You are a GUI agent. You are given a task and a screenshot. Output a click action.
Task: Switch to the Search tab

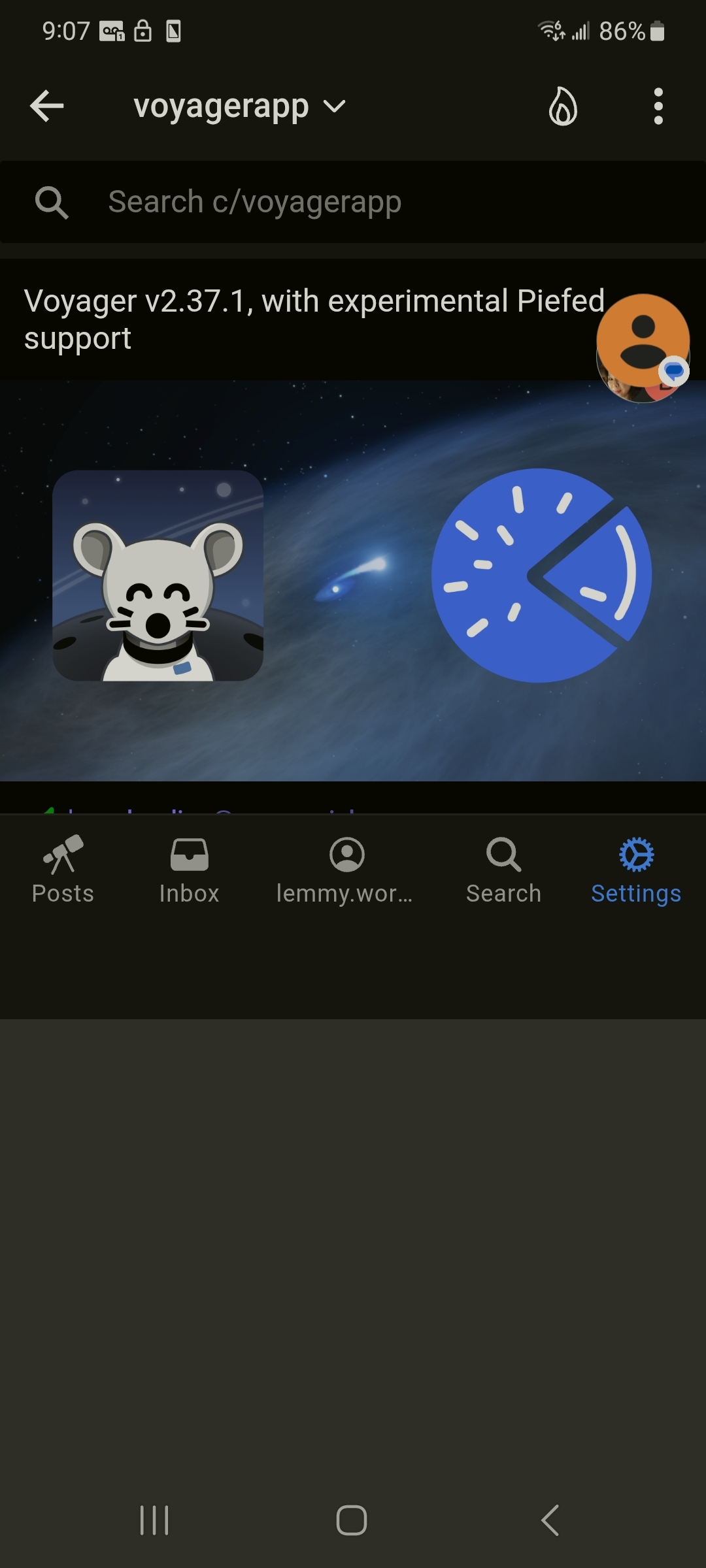[503, 870]
